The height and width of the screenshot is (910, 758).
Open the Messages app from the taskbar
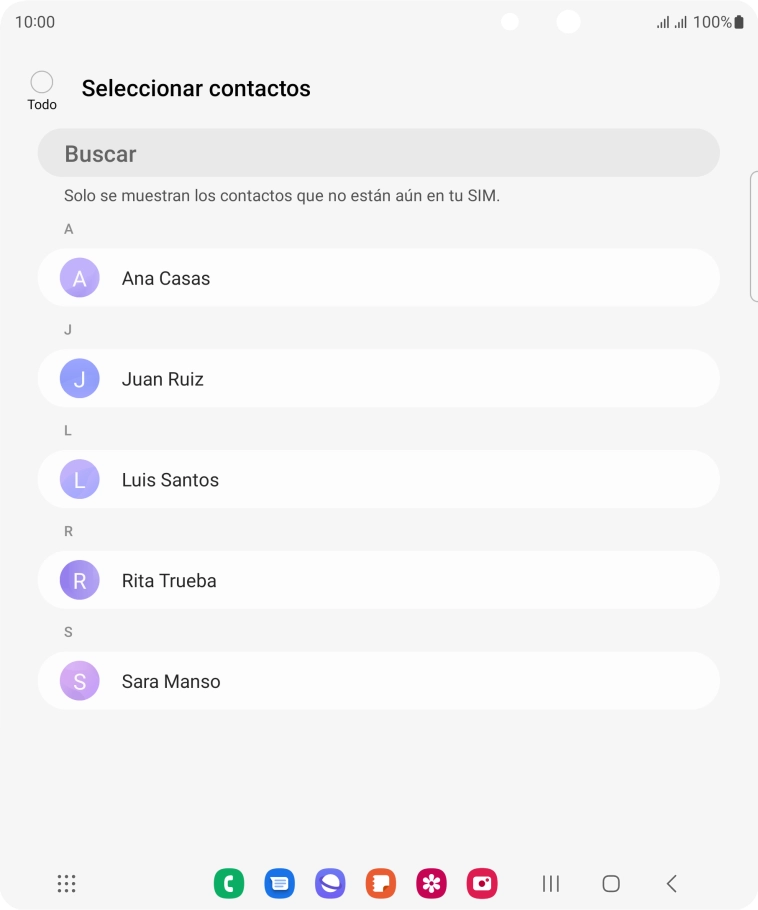(x=280, y=883)
